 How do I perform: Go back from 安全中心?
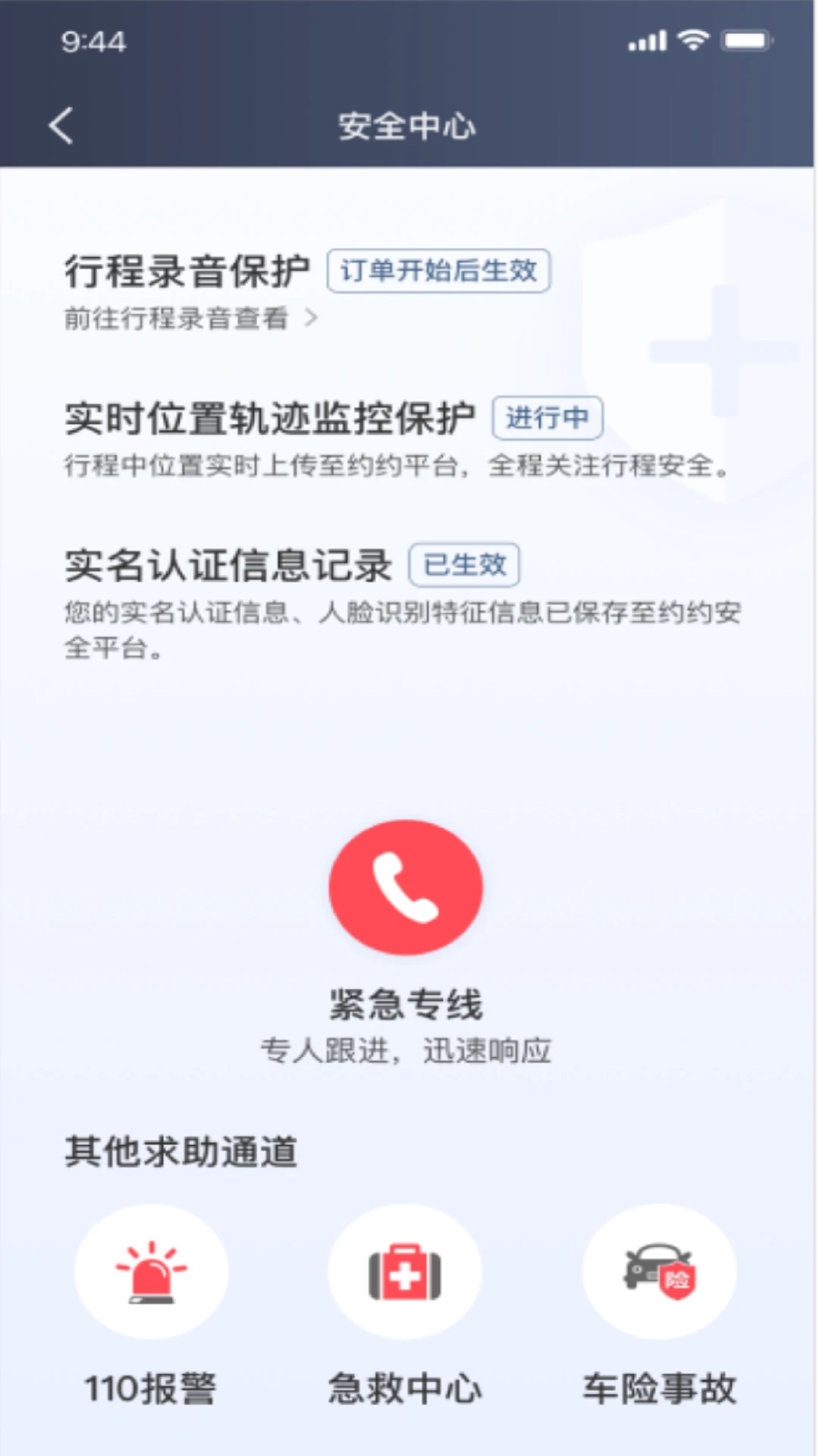click(62, 126)
